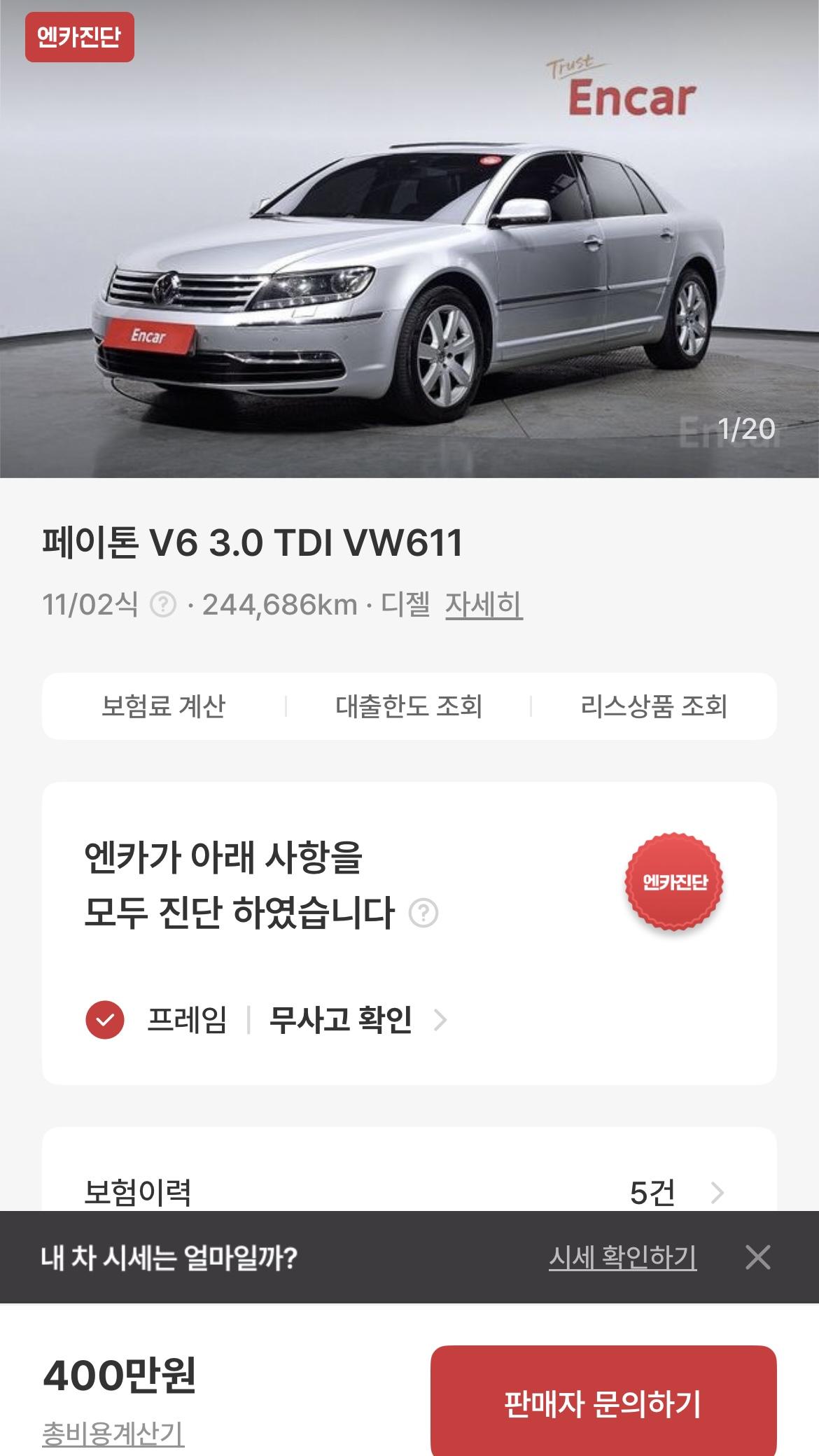This screenshot has width=819, height=1456.
Task: Calculate insurance with 보험료 계산
Action: pos(164,706)
